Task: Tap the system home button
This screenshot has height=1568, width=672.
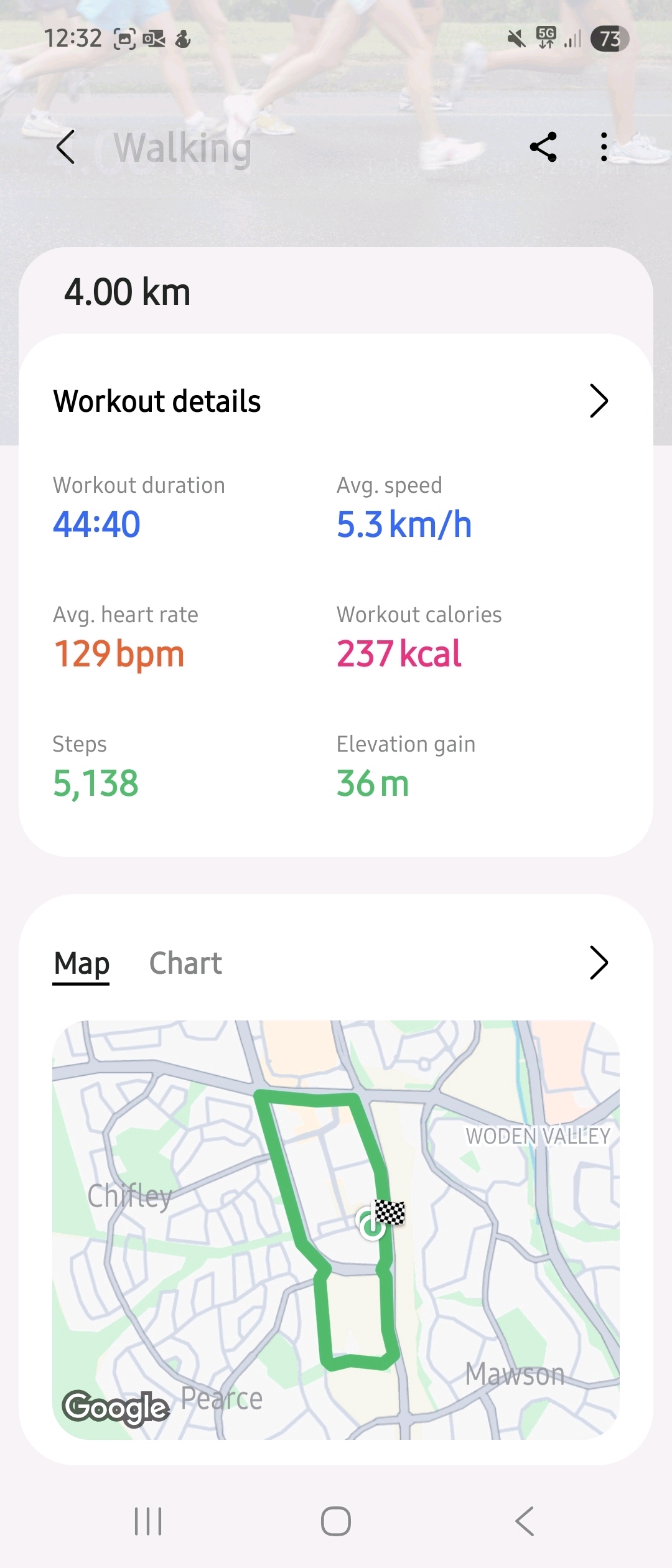Action: (336, 1521)
